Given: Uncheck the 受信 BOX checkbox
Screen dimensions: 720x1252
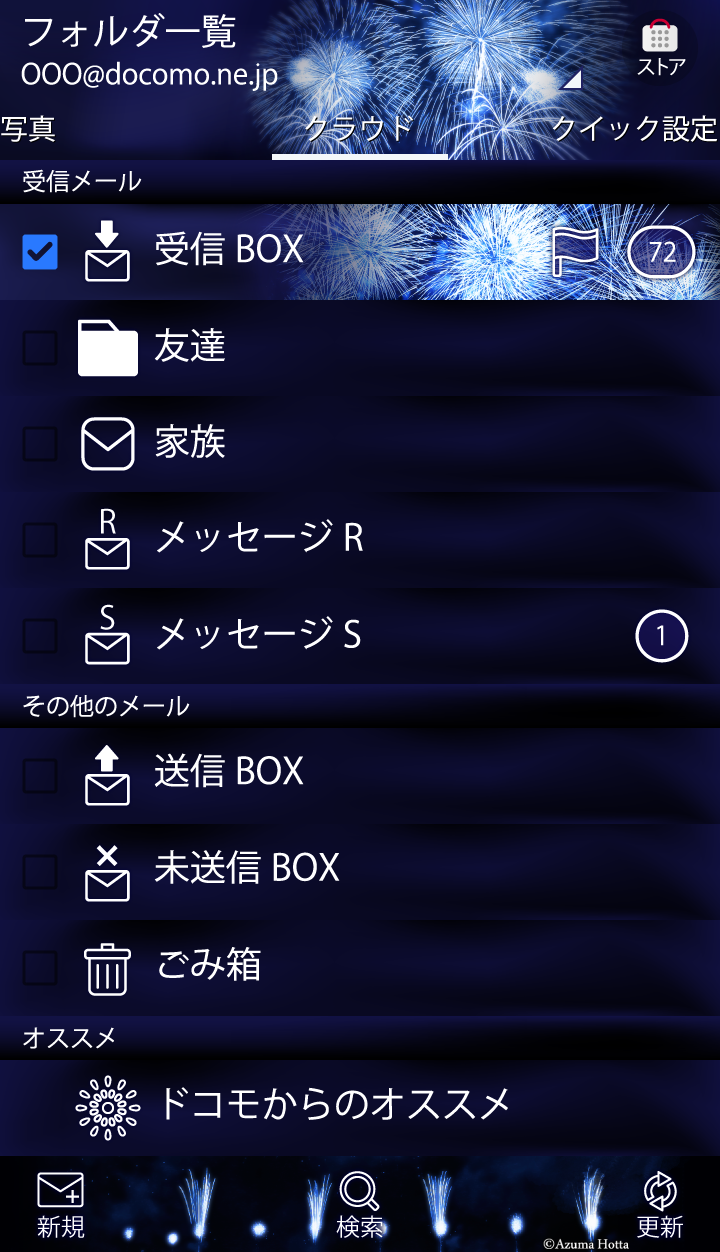Looking at the screenshot, I should [x=40, y=252].
